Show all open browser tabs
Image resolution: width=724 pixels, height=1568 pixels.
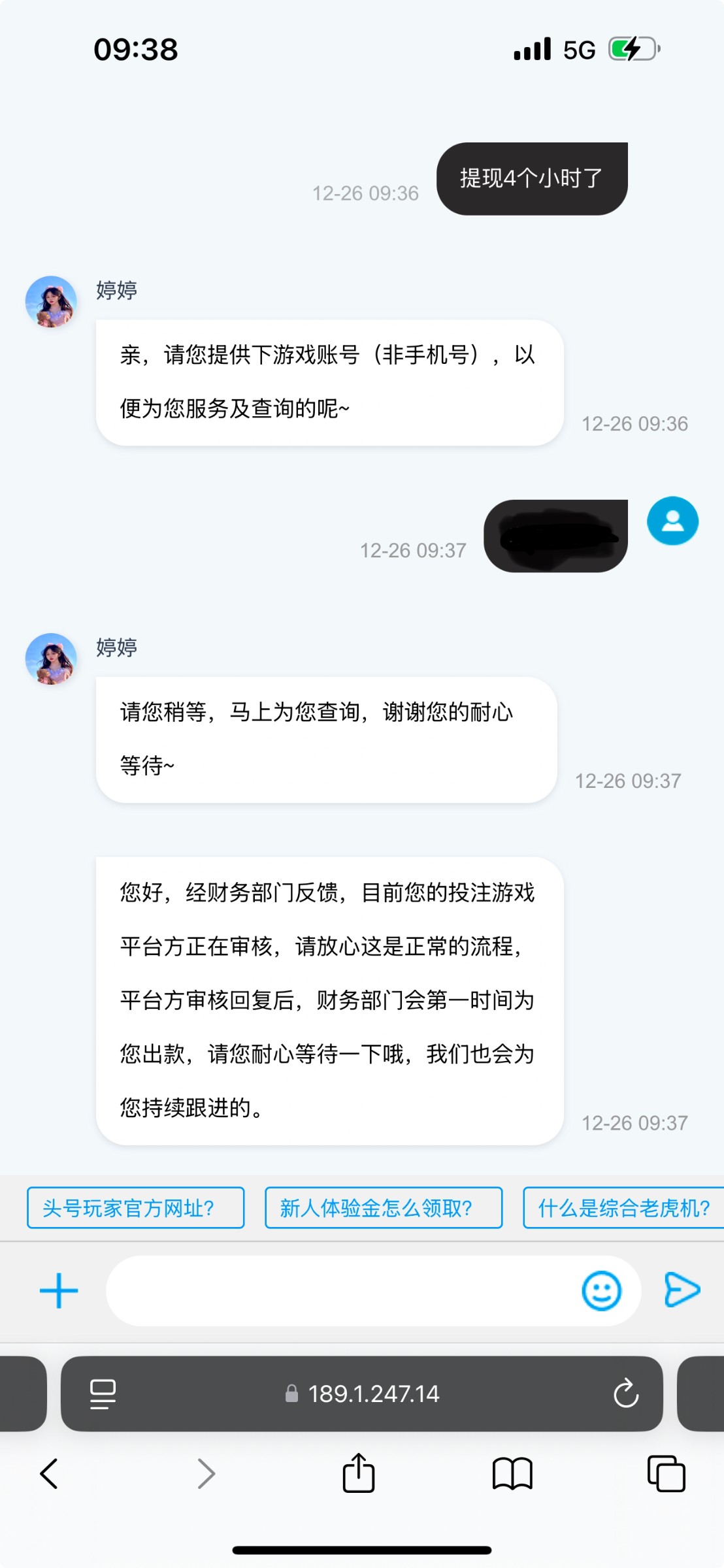(x=666, y=1474)
